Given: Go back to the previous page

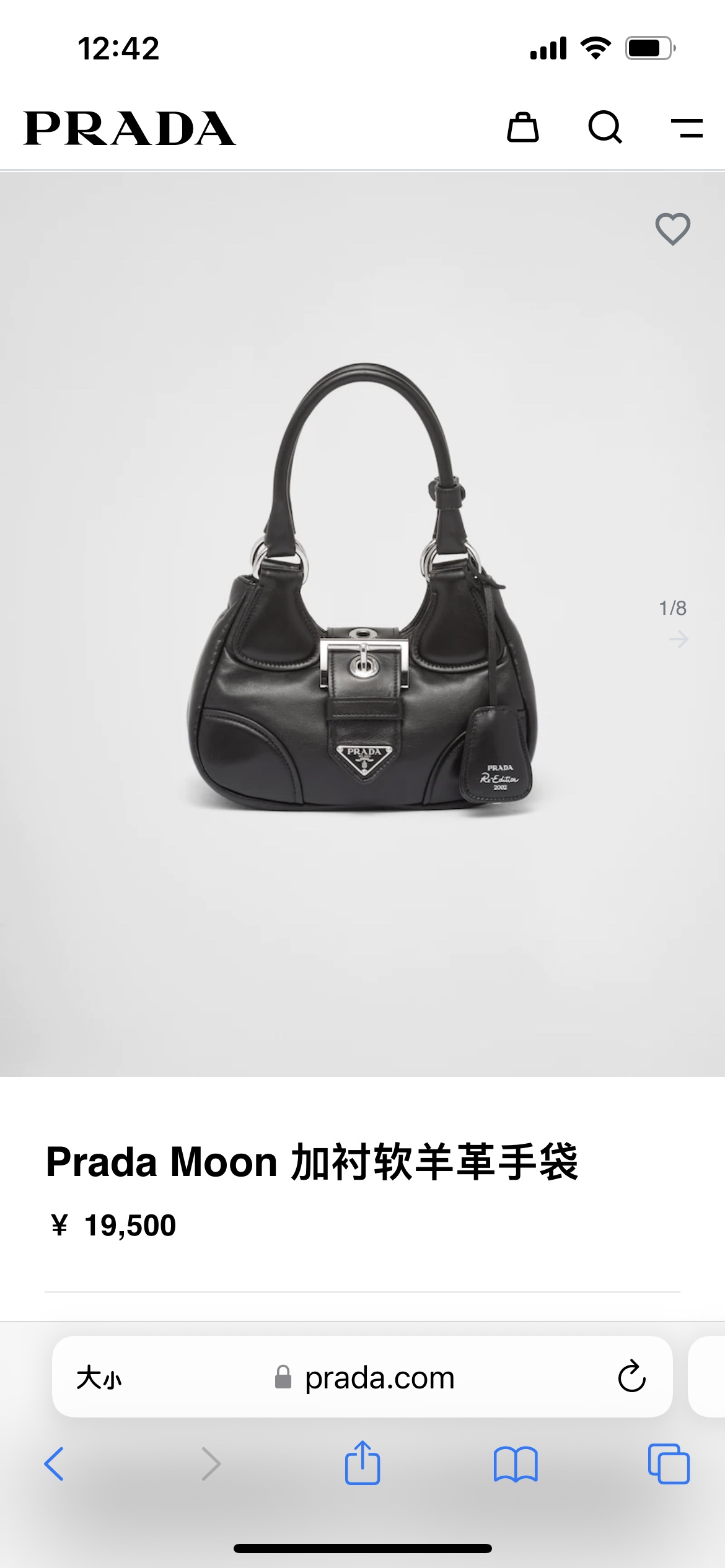Looking at the screenshot, I should (55, 1464).
